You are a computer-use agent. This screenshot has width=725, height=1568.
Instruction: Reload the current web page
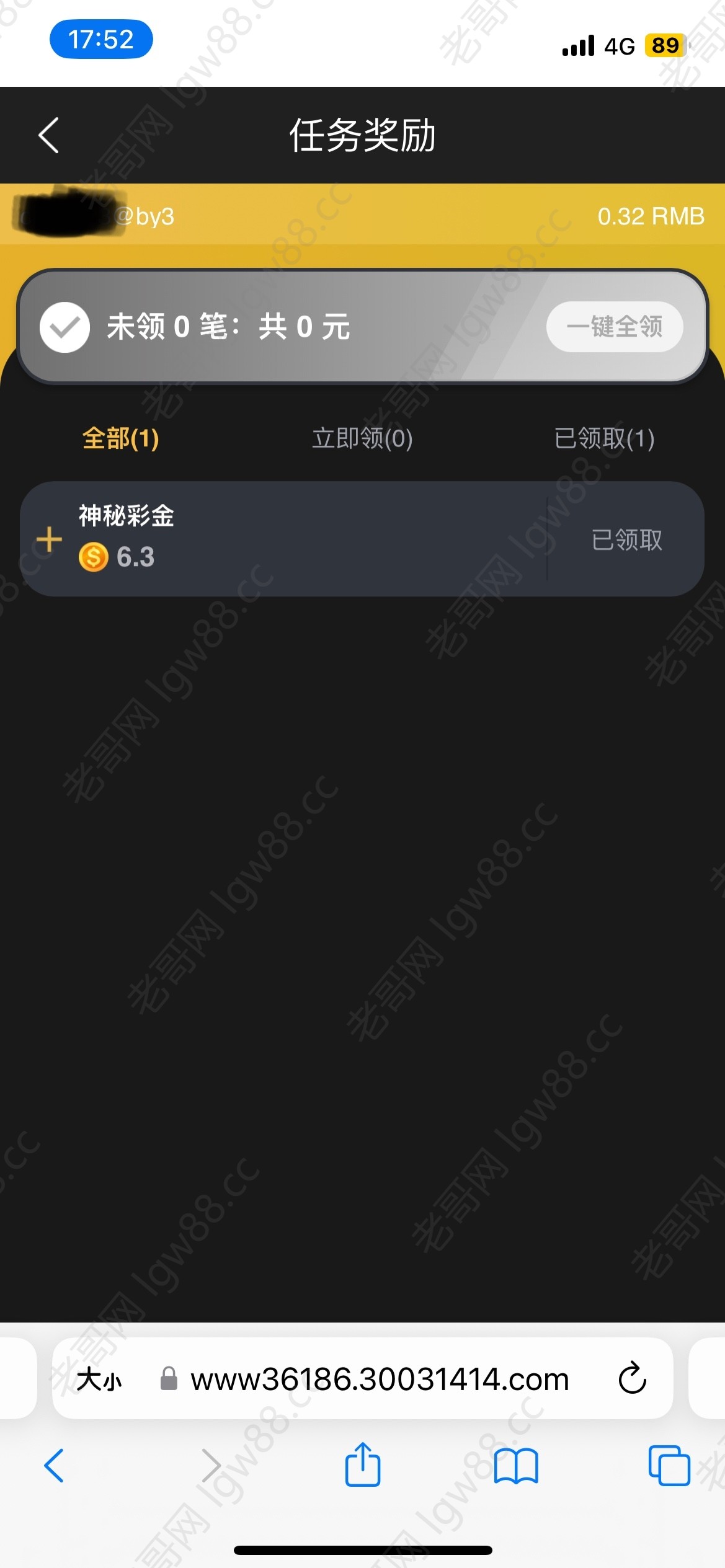point(632,1378)
